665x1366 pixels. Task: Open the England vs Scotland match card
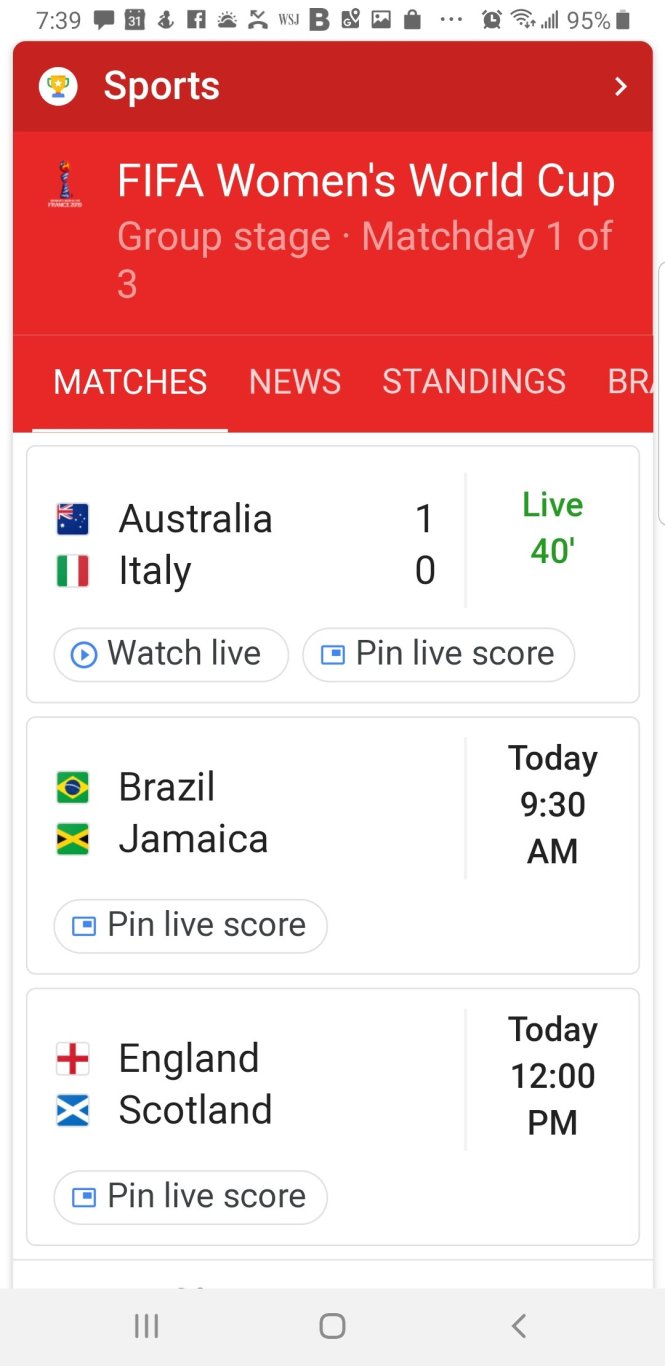[x=250, y=1084]
